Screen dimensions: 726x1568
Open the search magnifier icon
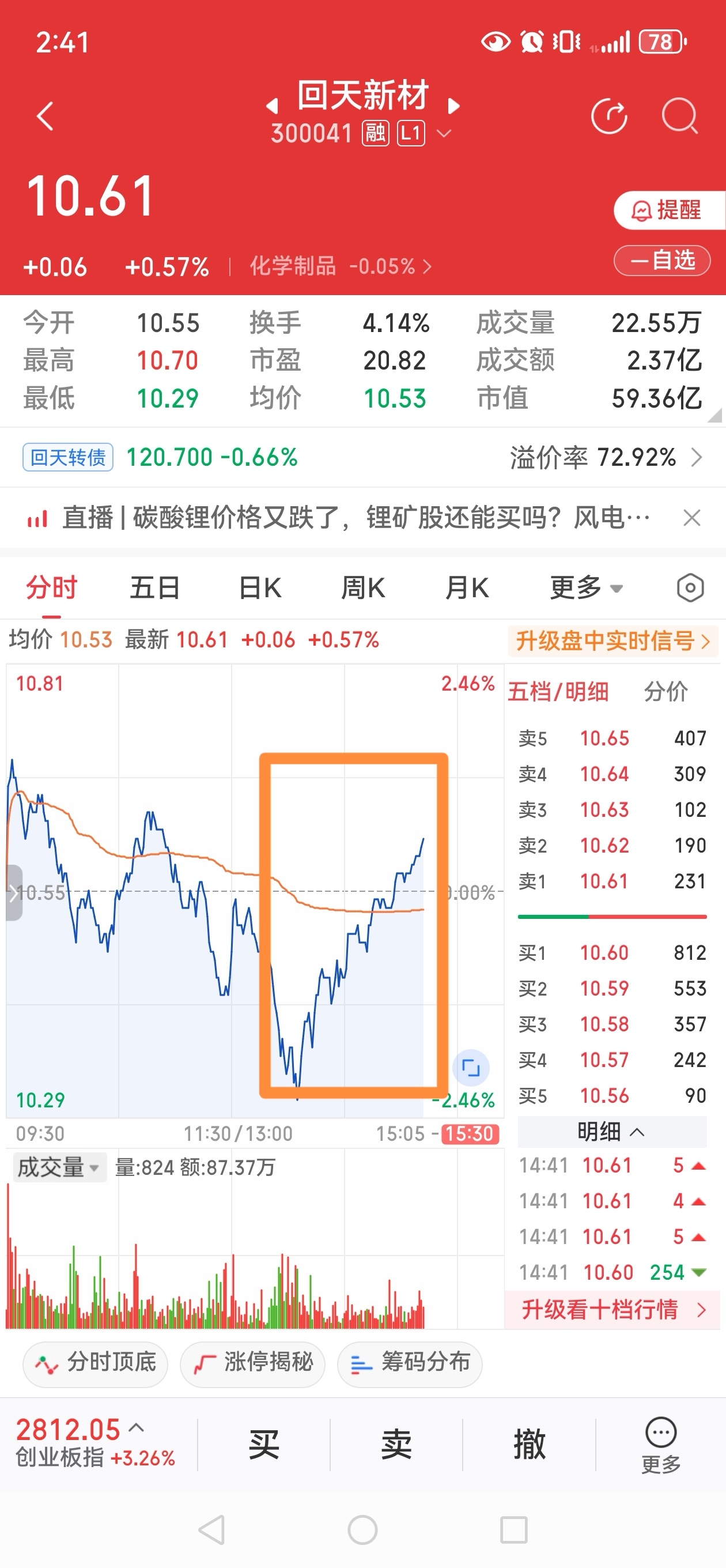click(680, 116)
